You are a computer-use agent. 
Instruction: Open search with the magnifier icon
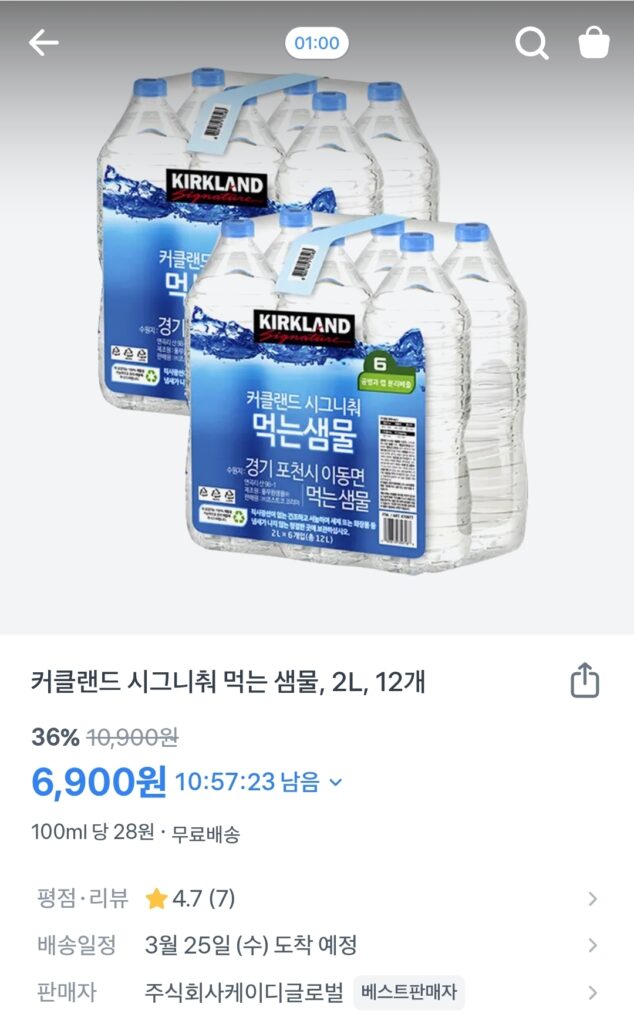531,43
